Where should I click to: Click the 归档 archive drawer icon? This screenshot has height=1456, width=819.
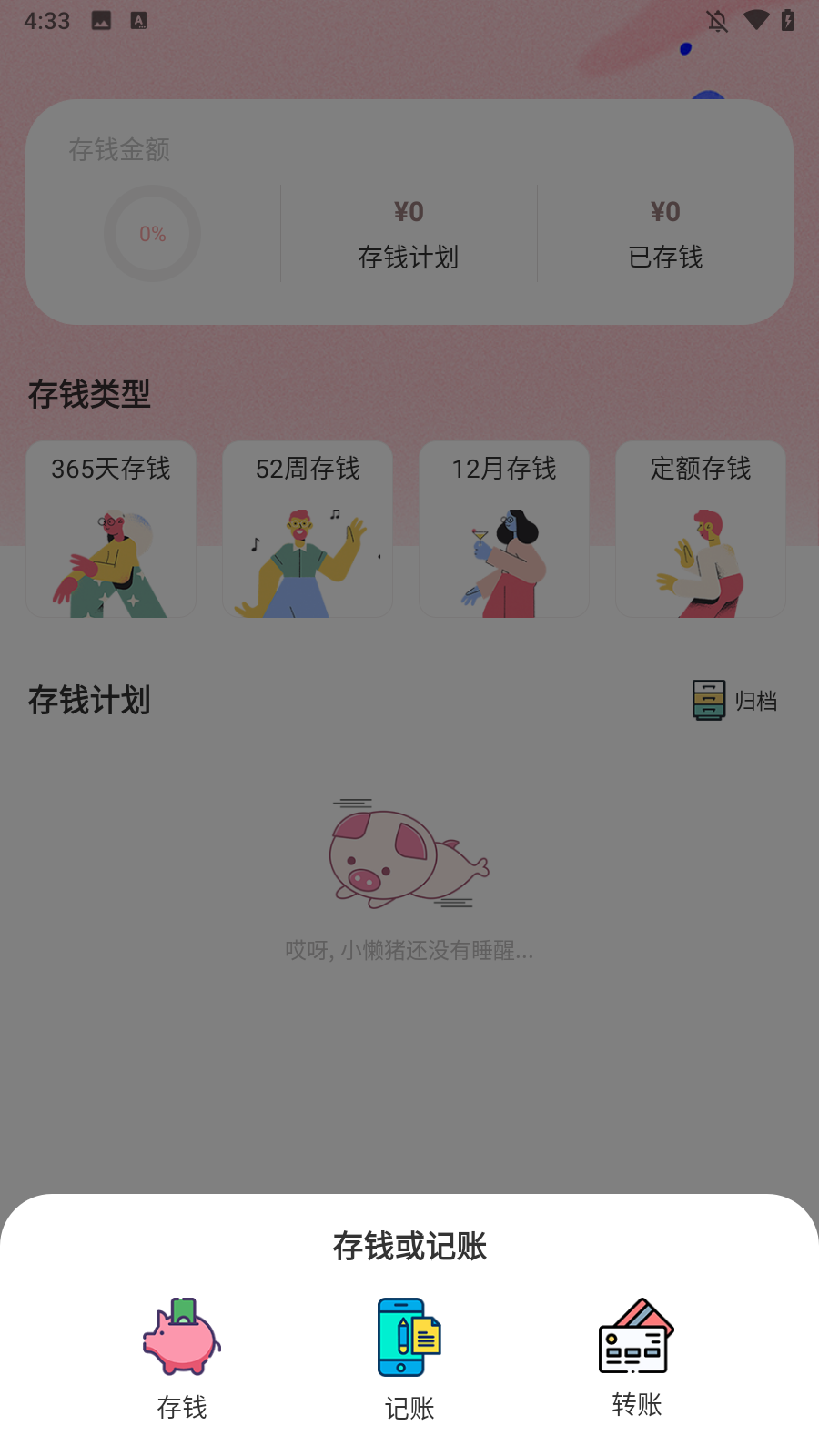coord(707,701)
